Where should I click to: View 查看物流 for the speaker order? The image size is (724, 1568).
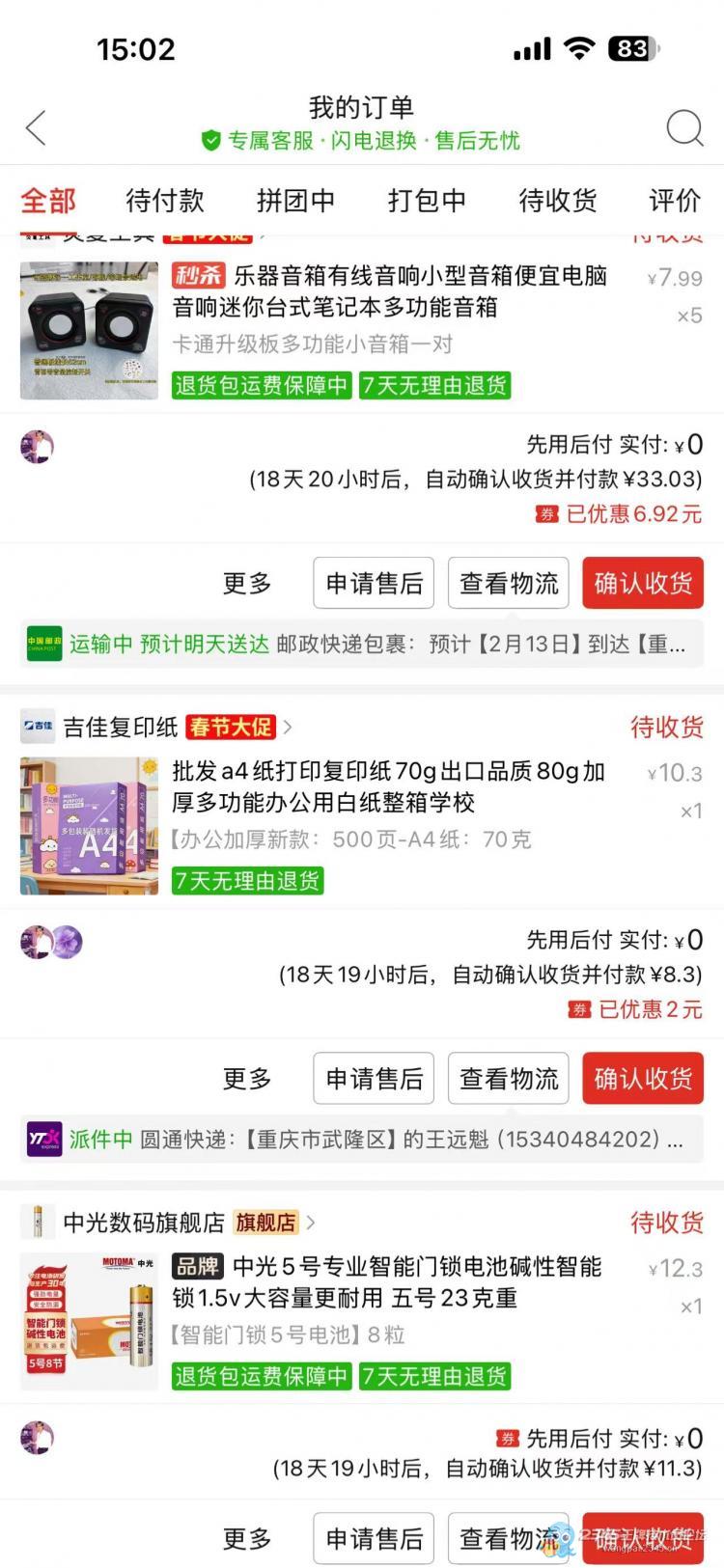[509, 583]
